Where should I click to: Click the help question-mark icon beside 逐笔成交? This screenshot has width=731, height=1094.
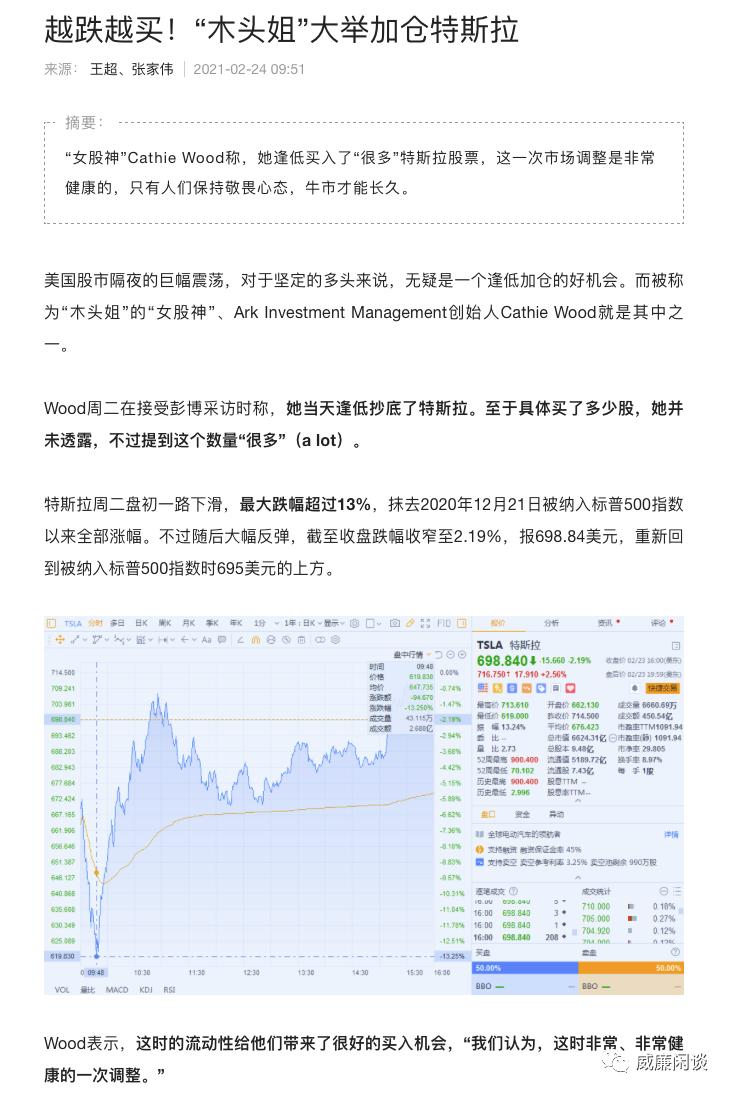tap(513, 891)
